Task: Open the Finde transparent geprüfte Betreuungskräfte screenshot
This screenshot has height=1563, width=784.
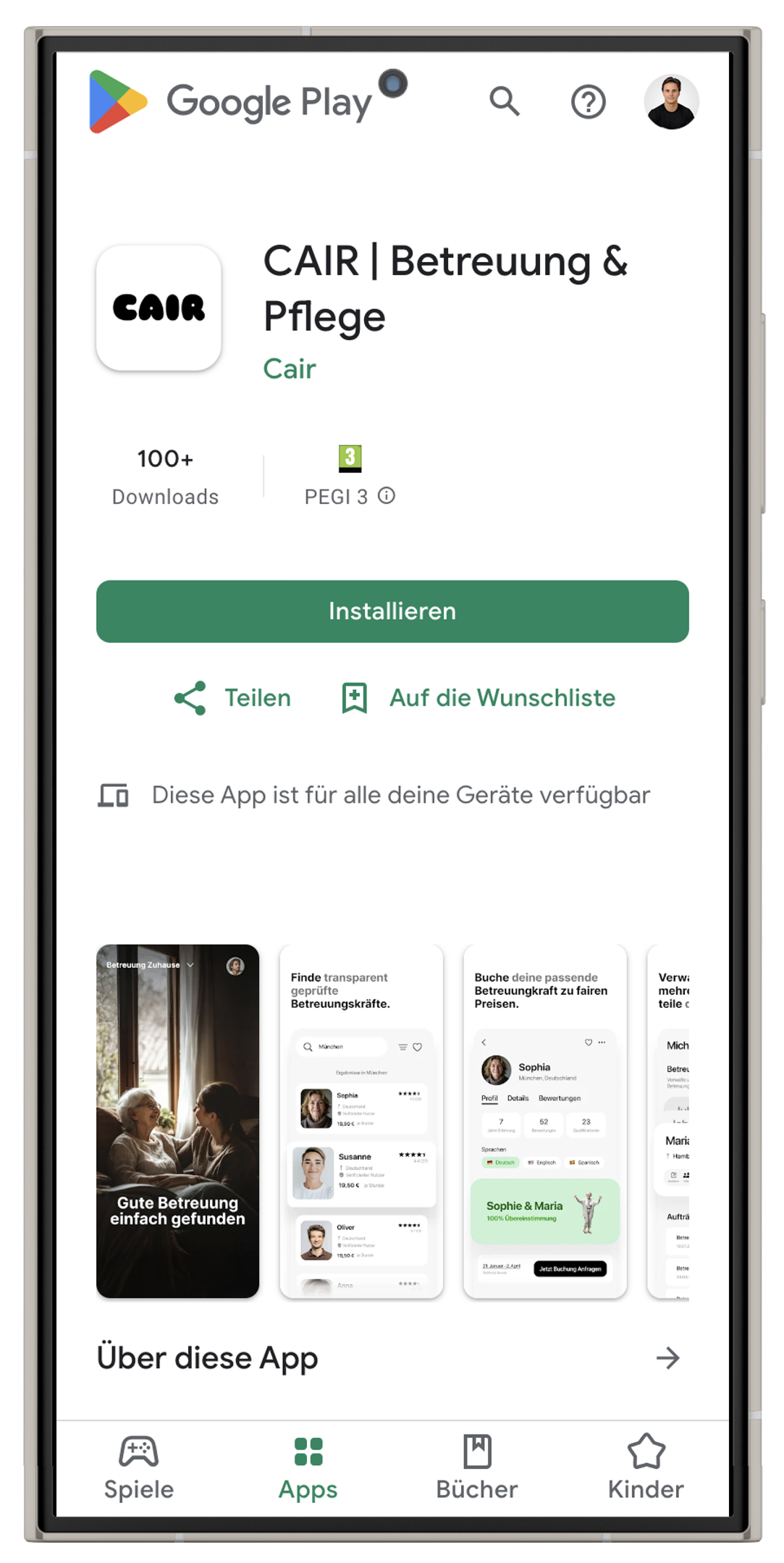Action: (x=361, y=1121)
